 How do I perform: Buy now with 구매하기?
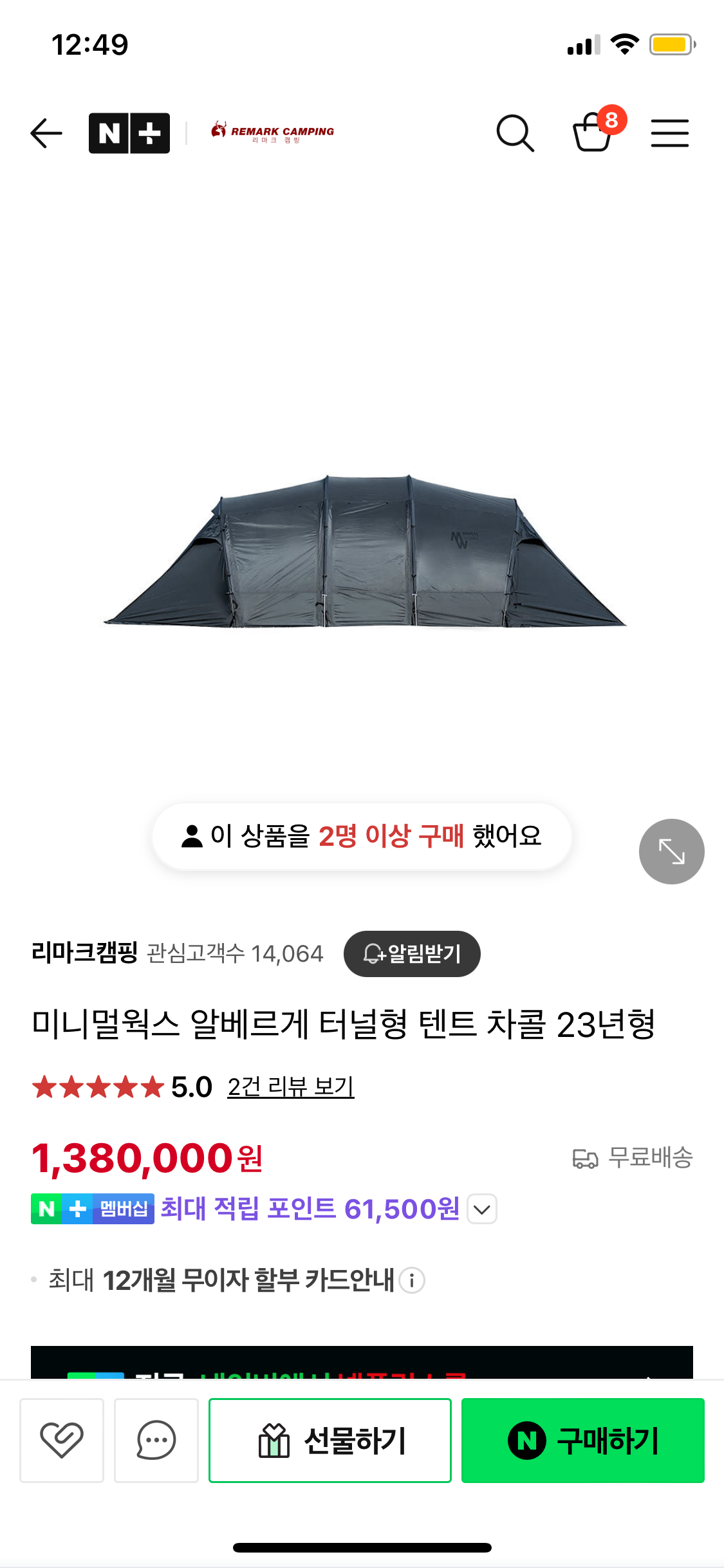(582, 1440)
